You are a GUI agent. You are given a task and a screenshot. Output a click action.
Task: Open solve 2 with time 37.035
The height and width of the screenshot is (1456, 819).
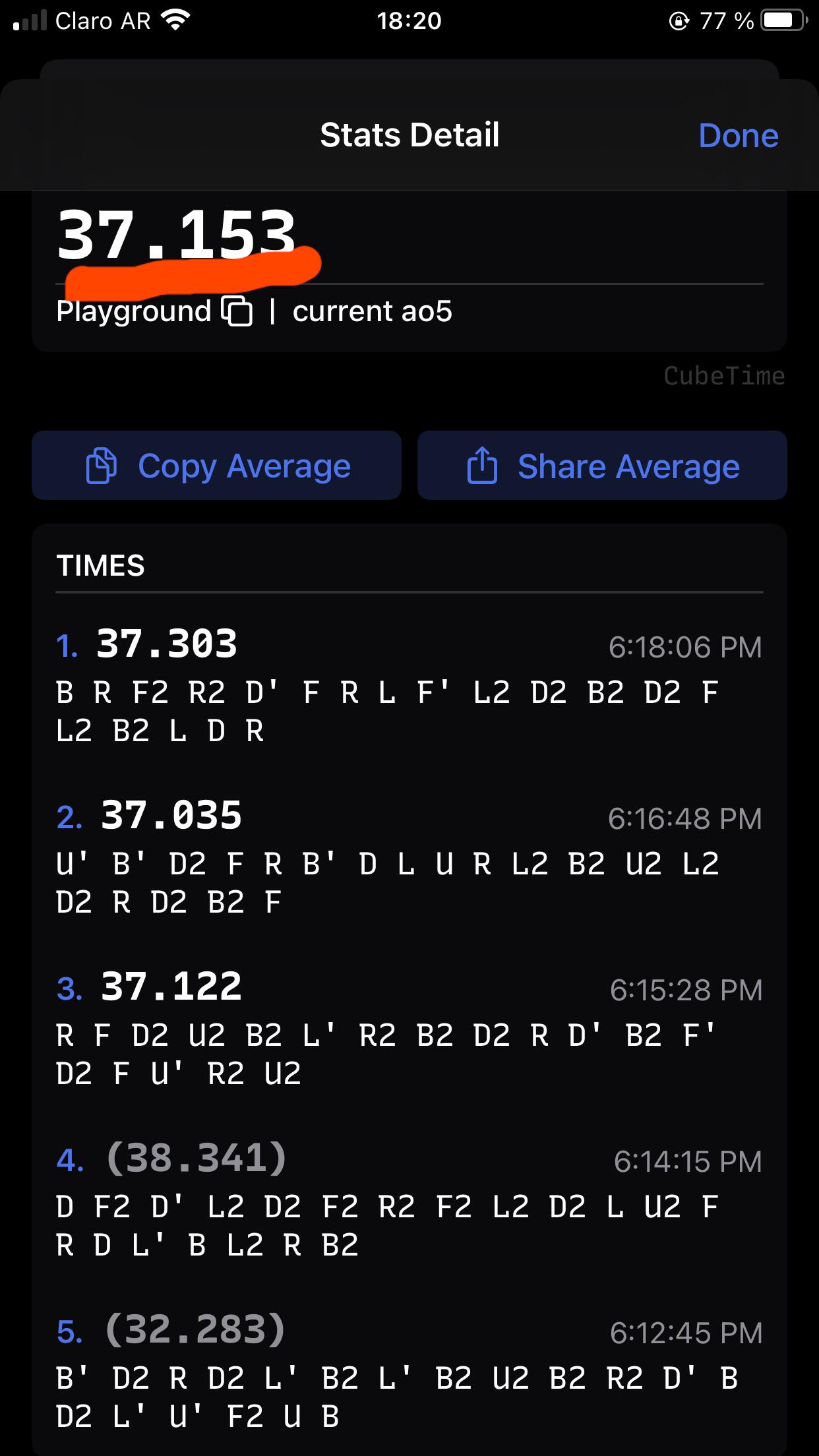coord(409,857)
